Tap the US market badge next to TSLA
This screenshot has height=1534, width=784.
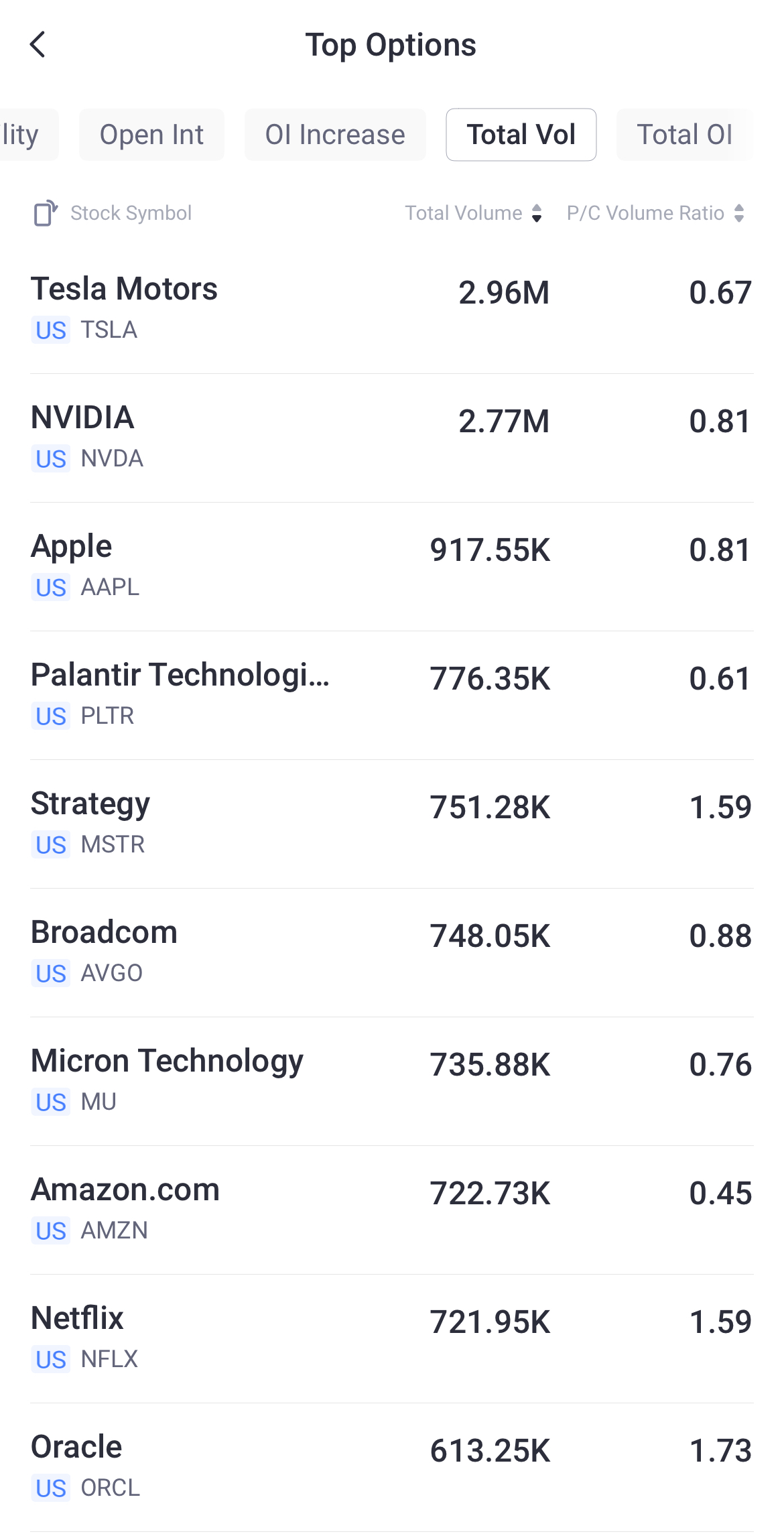50,330
